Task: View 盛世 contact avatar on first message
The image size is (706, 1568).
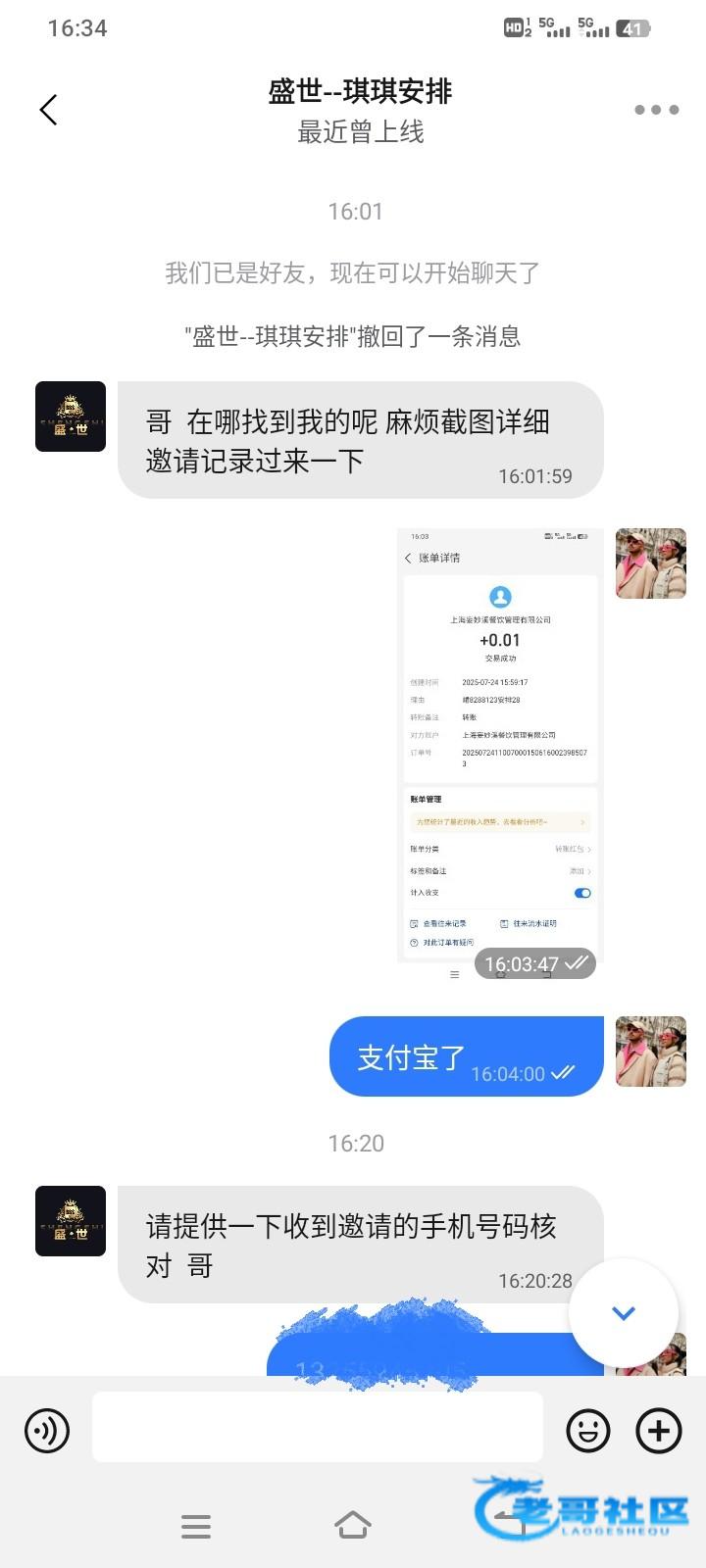Action: click(71, 416)
